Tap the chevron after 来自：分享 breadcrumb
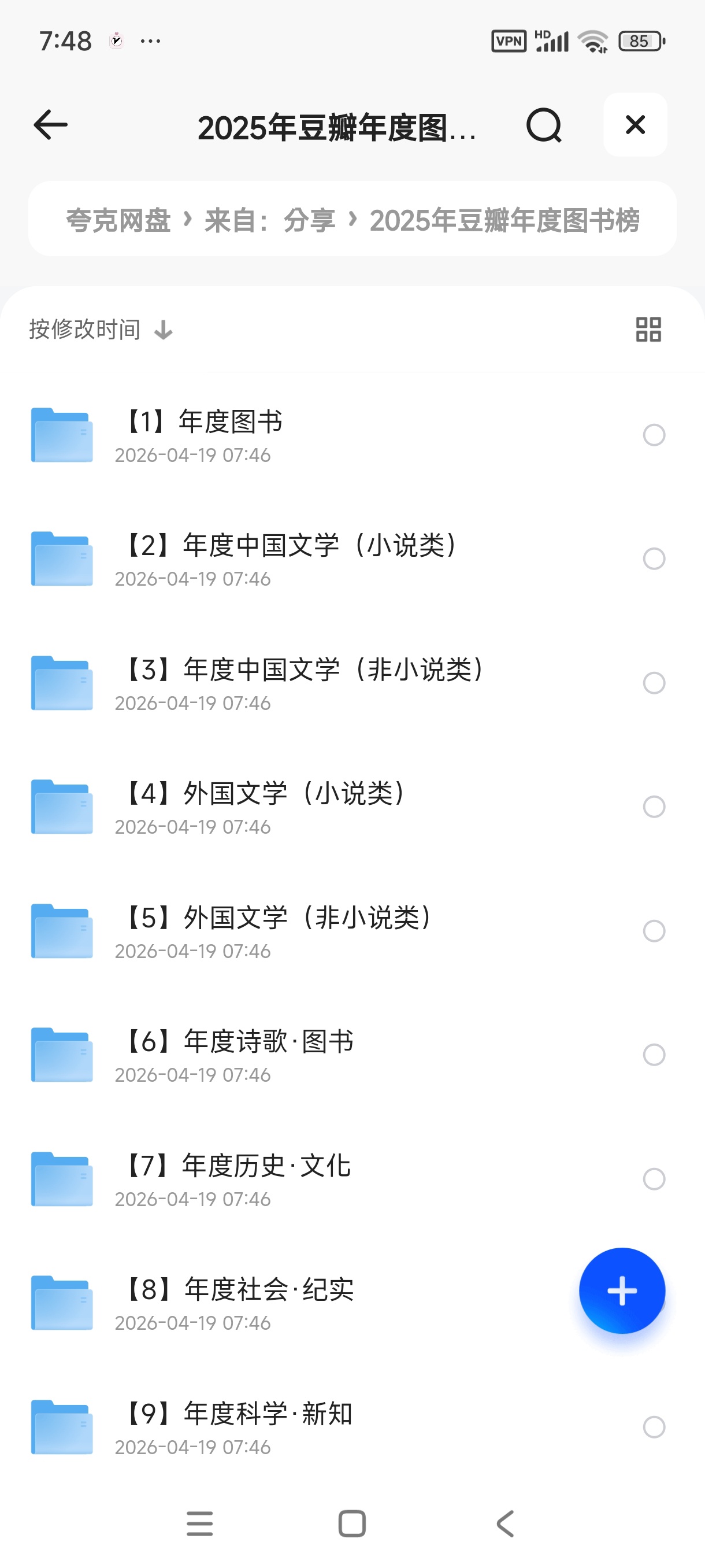This screenshot has height=1568, width=705. (352, 221)
